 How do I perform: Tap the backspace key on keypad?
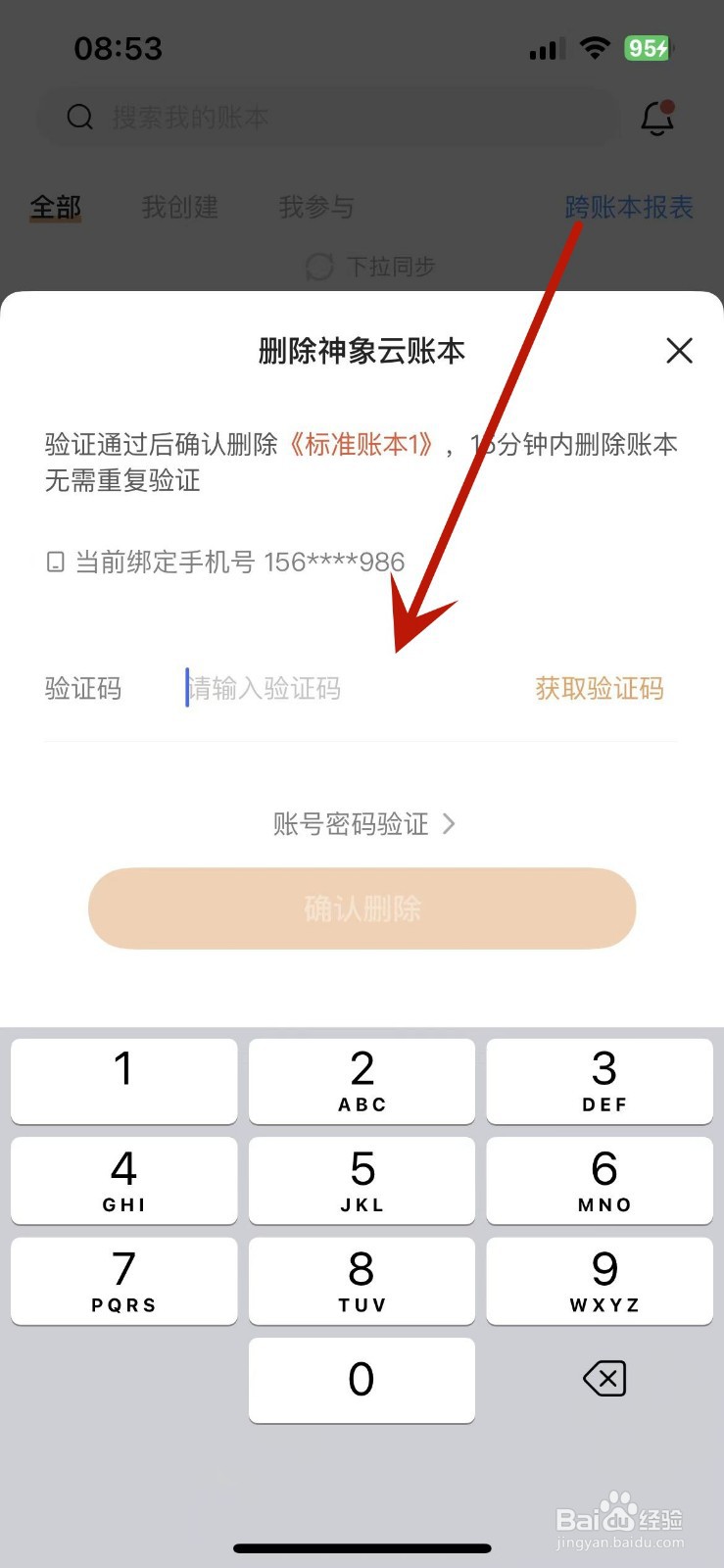click(603, 1380)
